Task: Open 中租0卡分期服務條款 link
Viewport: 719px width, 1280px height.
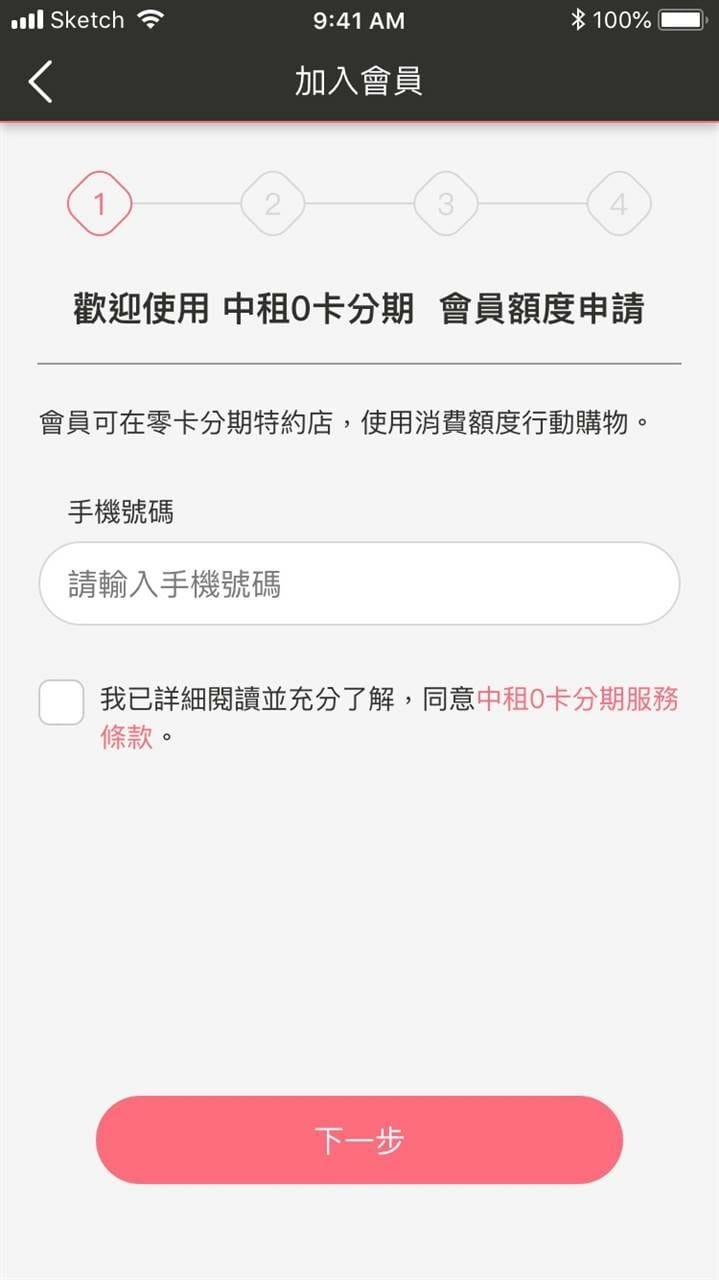Action: 577,700
